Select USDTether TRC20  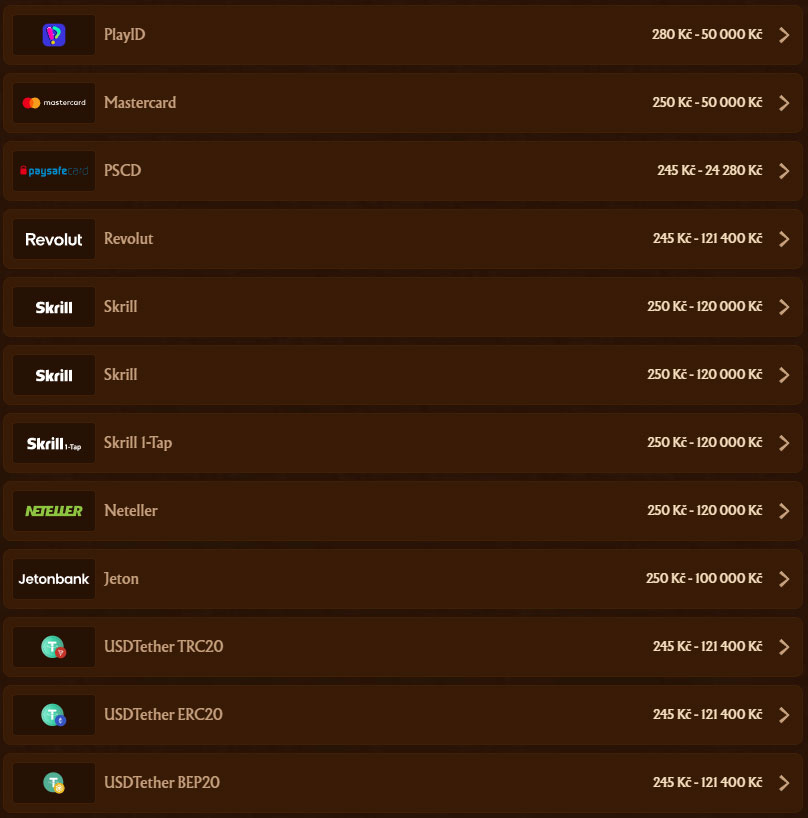tap(403, 647)
